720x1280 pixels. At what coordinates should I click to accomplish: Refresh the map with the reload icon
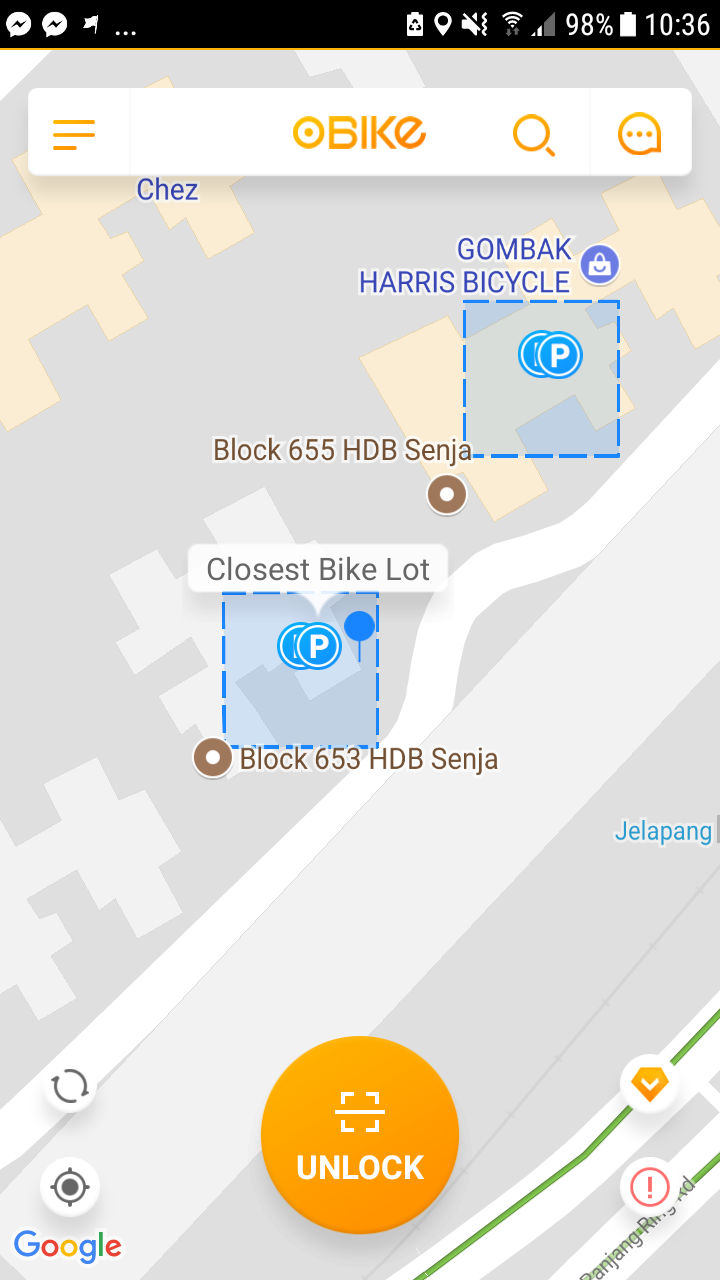(70, 1086)
